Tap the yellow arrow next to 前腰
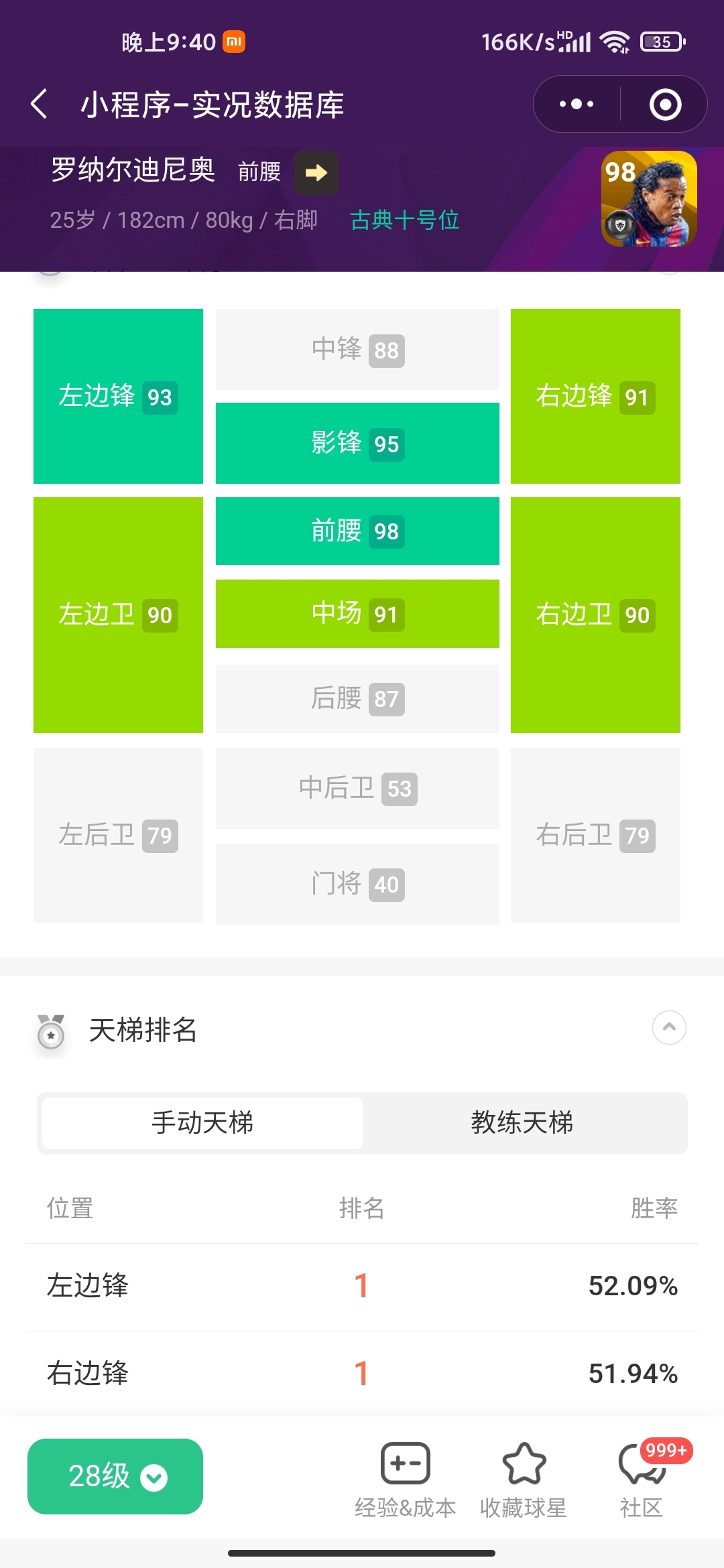 tap(316, 173)
